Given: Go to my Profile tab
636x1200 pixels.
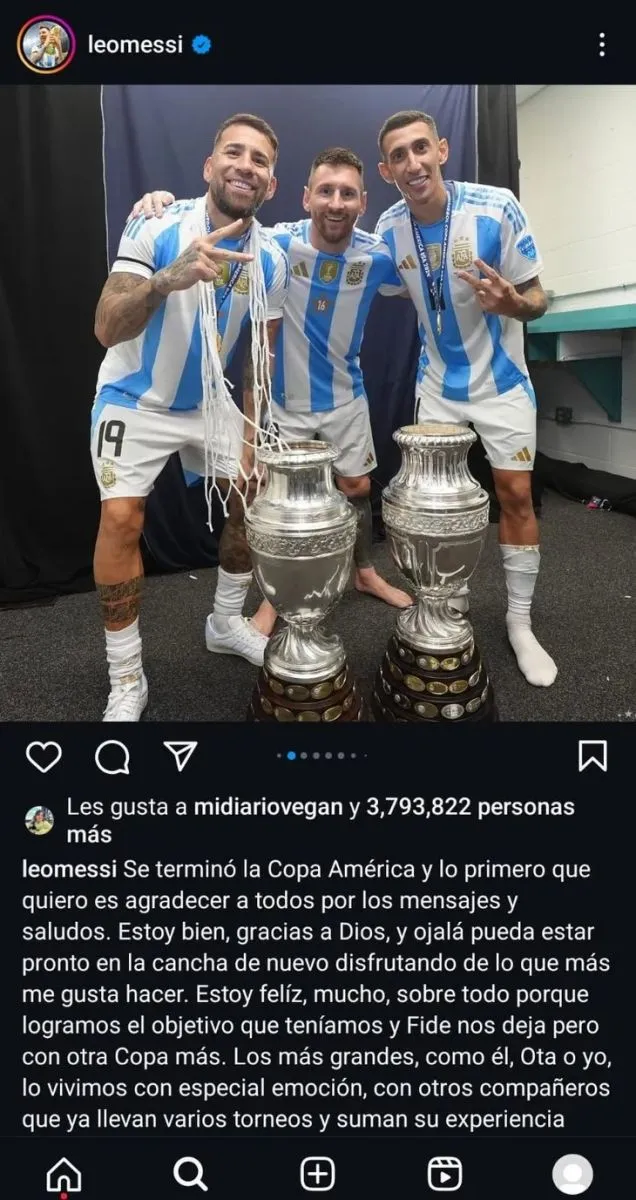Looking at the screenshot, I should pyautogui.click(x=572, y=1172).
